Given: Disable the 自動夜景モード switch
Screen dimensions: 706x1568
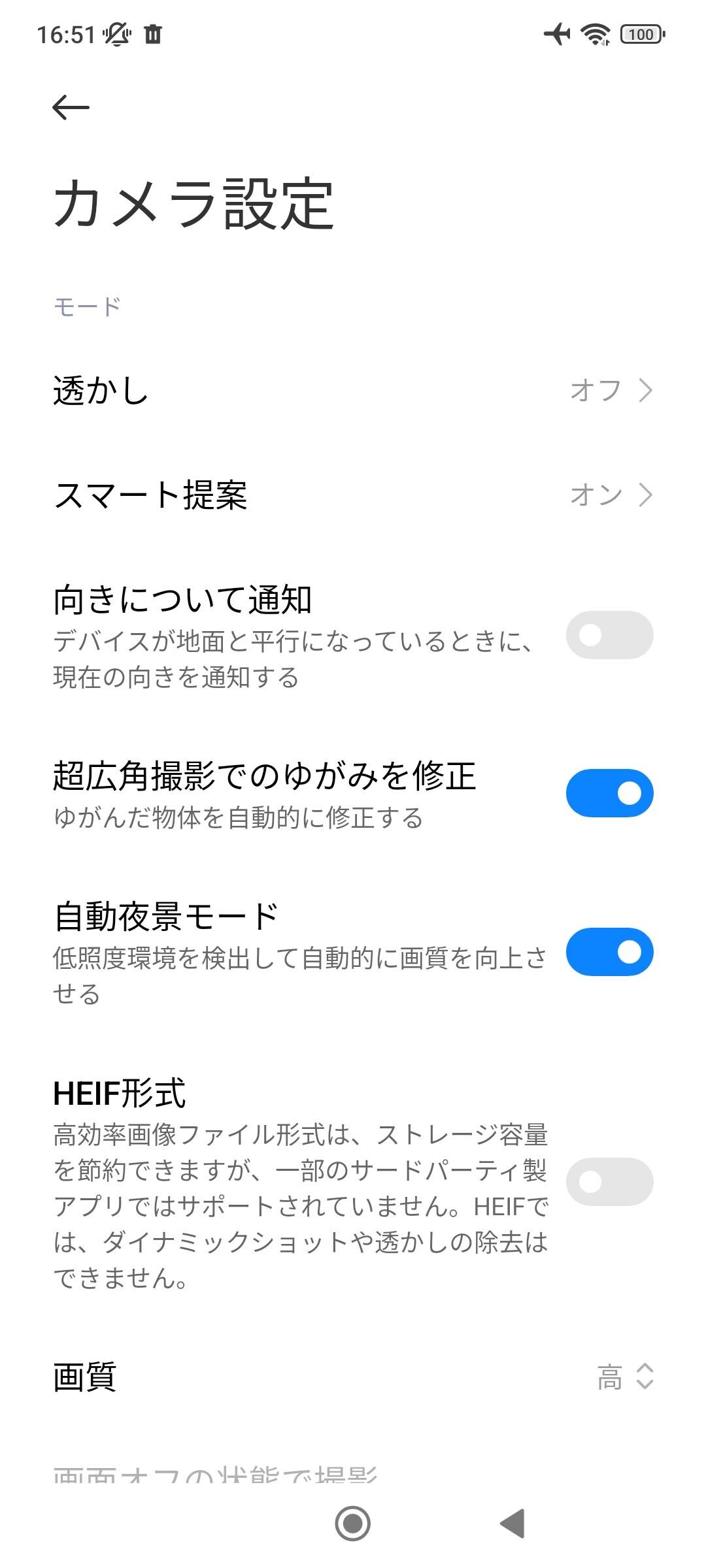Looking at the screenshot, I should (x=609, y=952).
